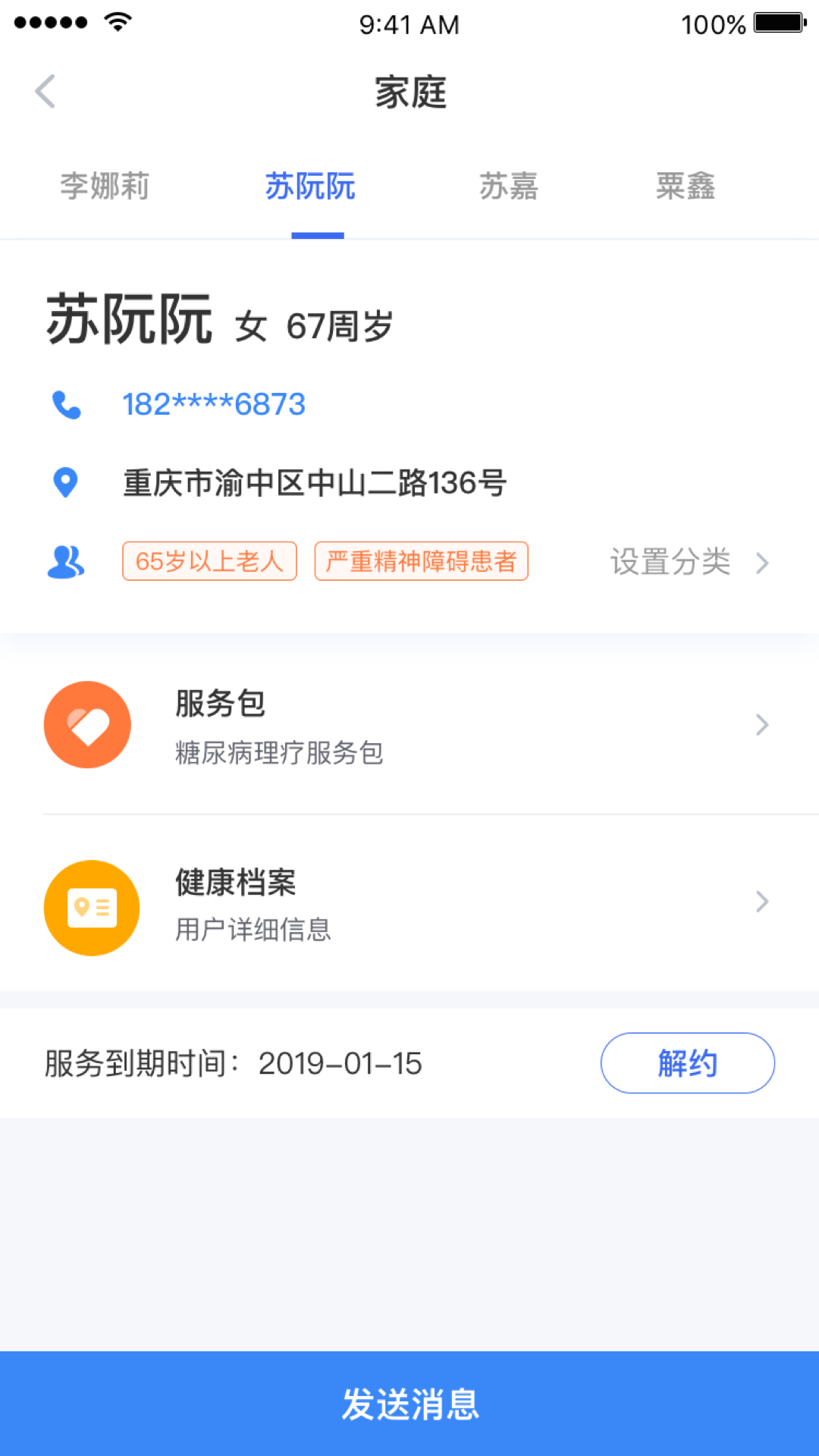The height and width of the screenshot is (1456, 819).
Task: Switch to the 李娜莉 tab
Action: [105, 187]
